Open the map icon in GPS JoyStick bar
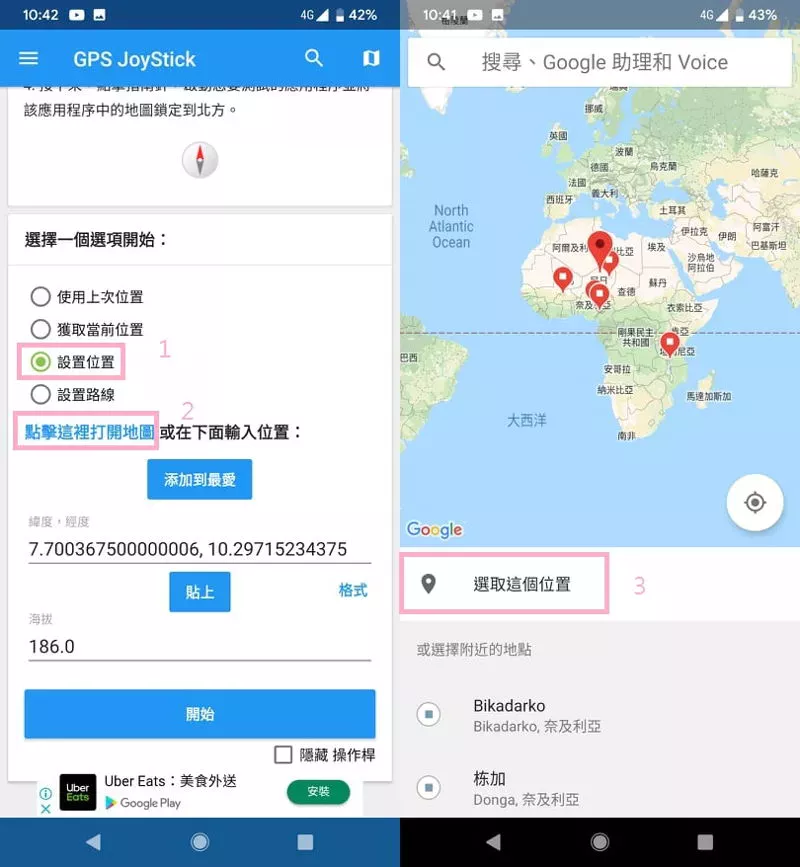The width and height of the screenshot is (800, 867). pos(371,59)
